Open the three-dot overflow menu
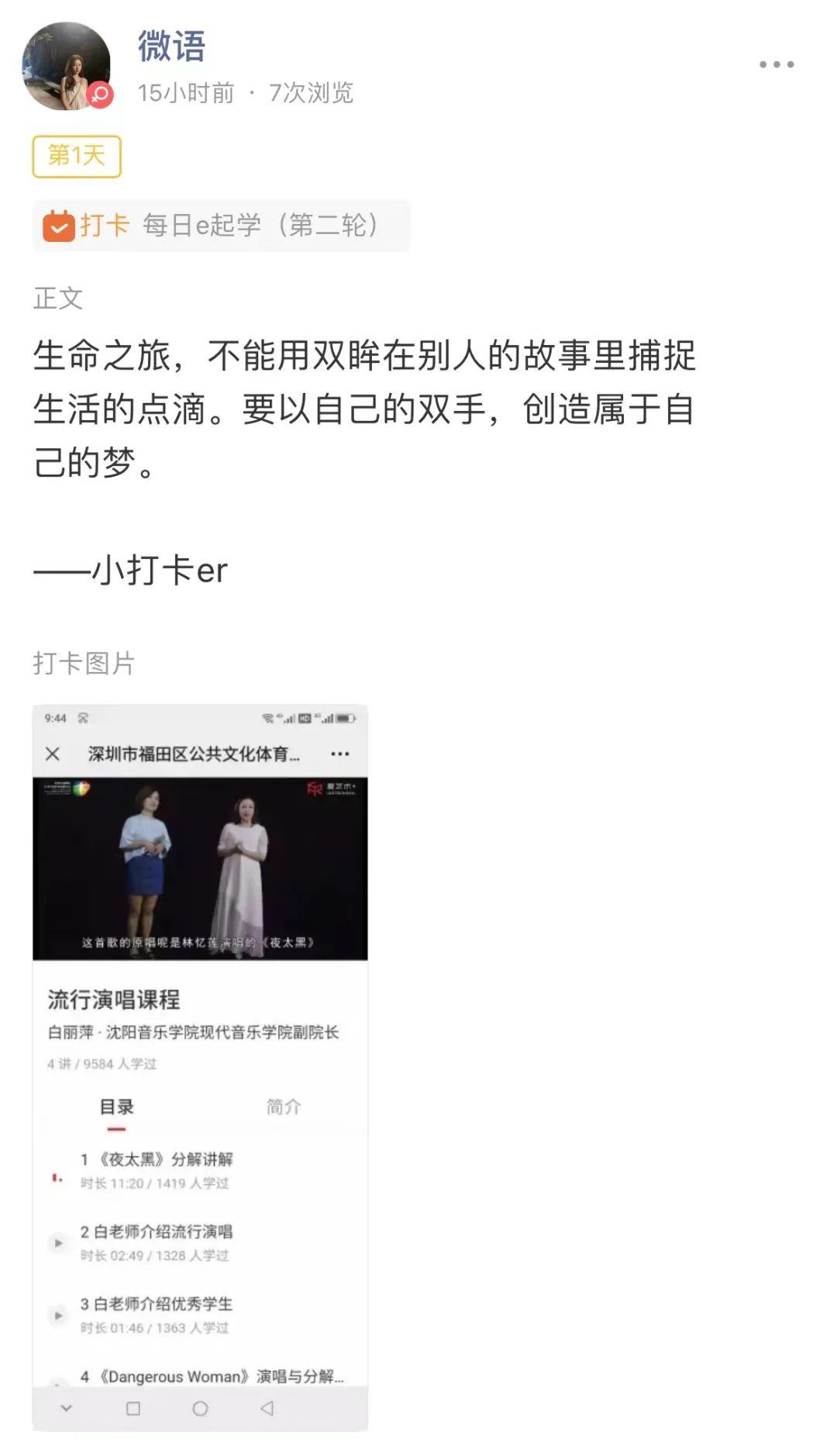The image size is (837, 1456). [776, 64]
